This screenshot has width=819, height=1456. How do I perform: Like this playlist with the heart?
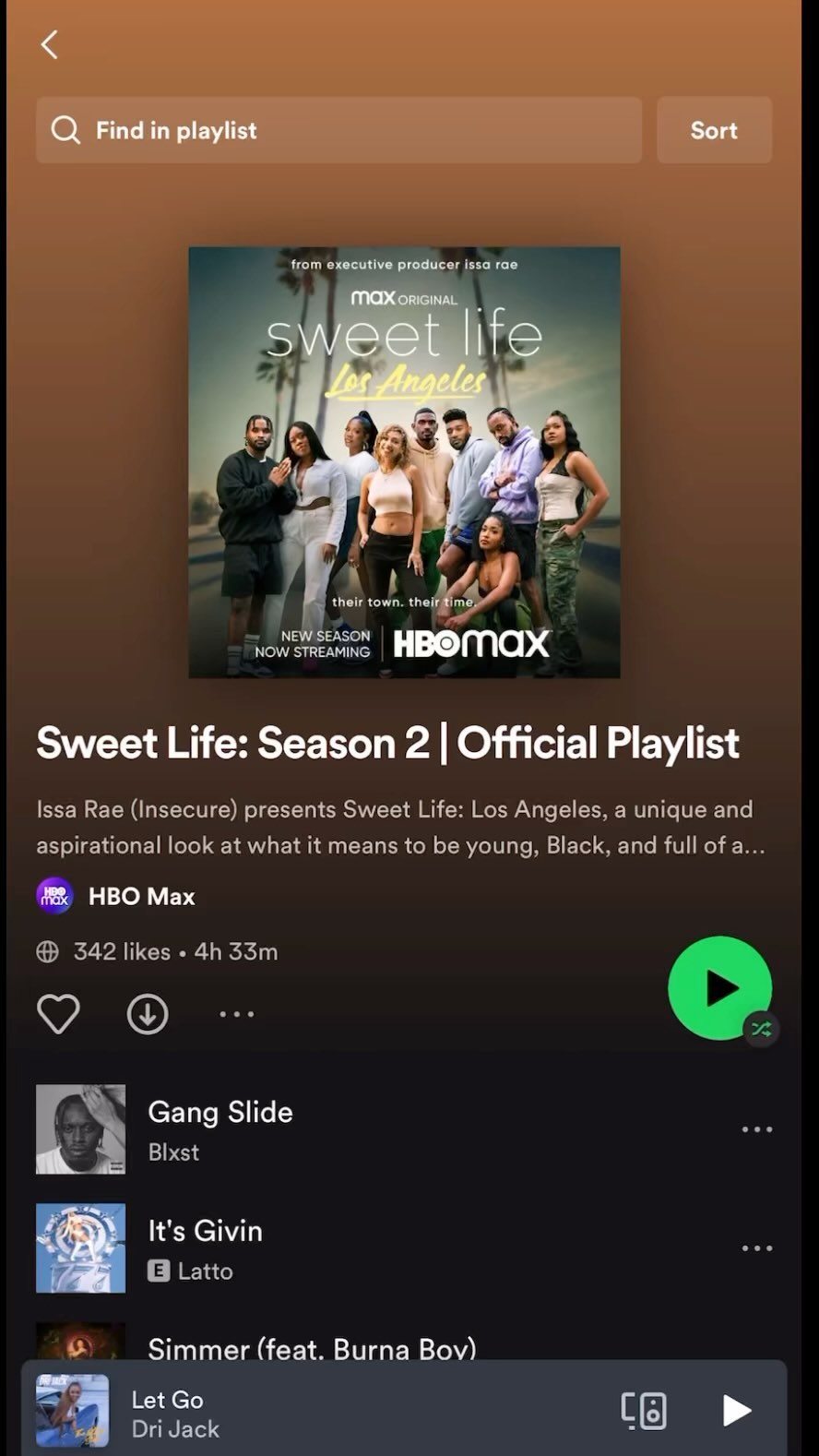pos(58,1014)
